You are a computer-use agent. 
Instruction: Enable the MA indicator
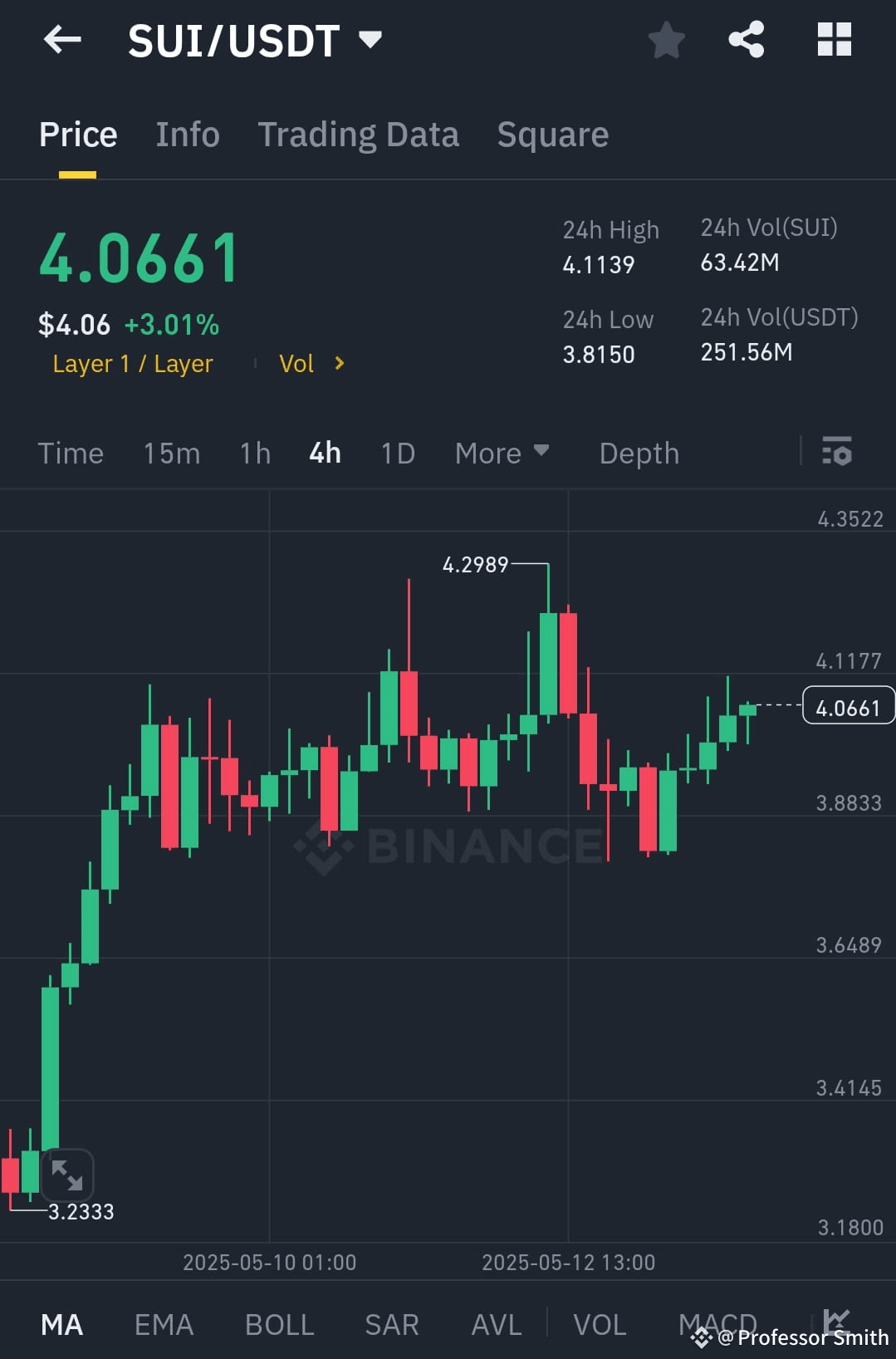coord(62,1324)
